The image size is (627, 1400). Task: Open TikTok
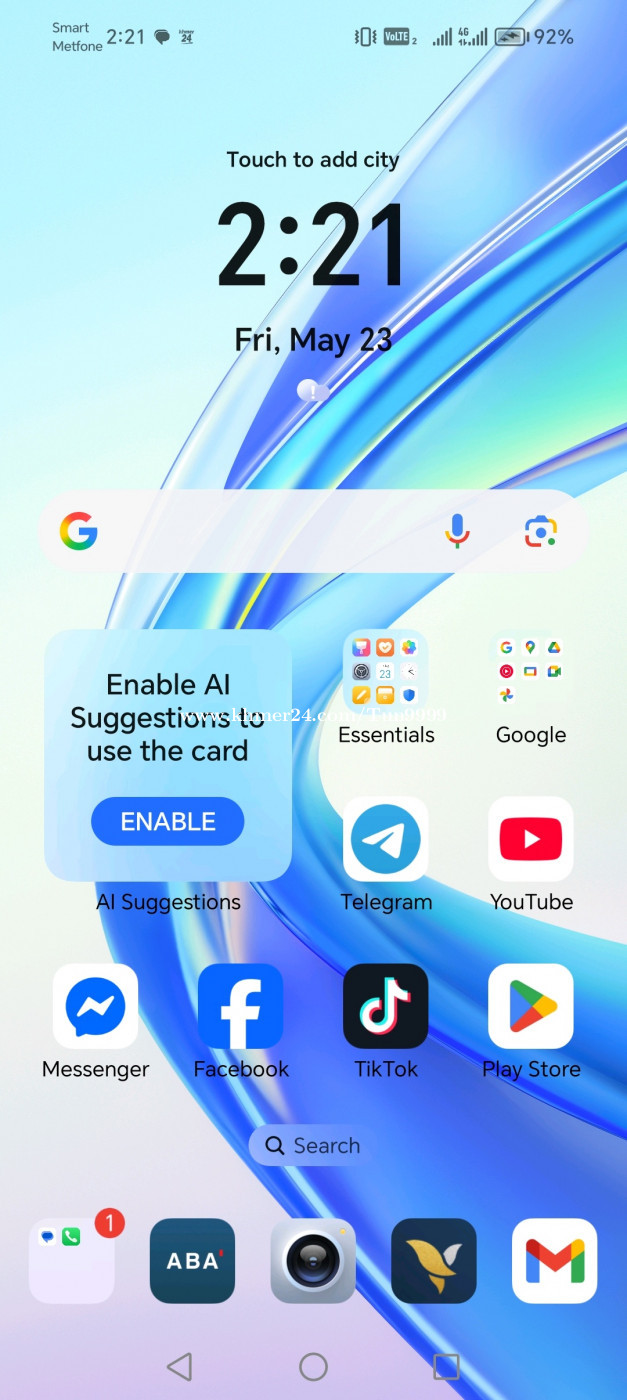point(386,1006)
